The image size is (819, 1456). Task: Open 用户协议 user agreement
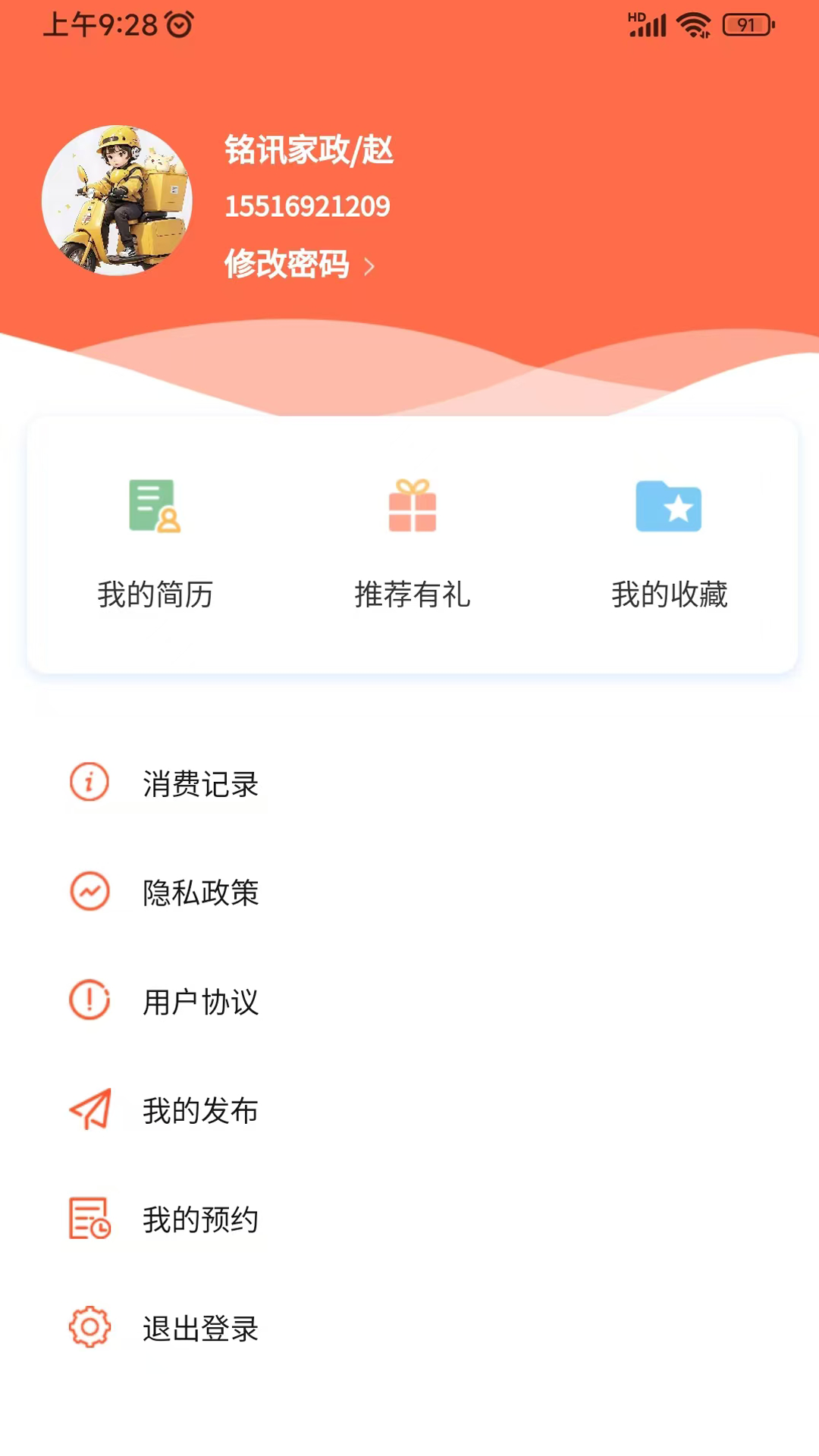coord(200,1002)
